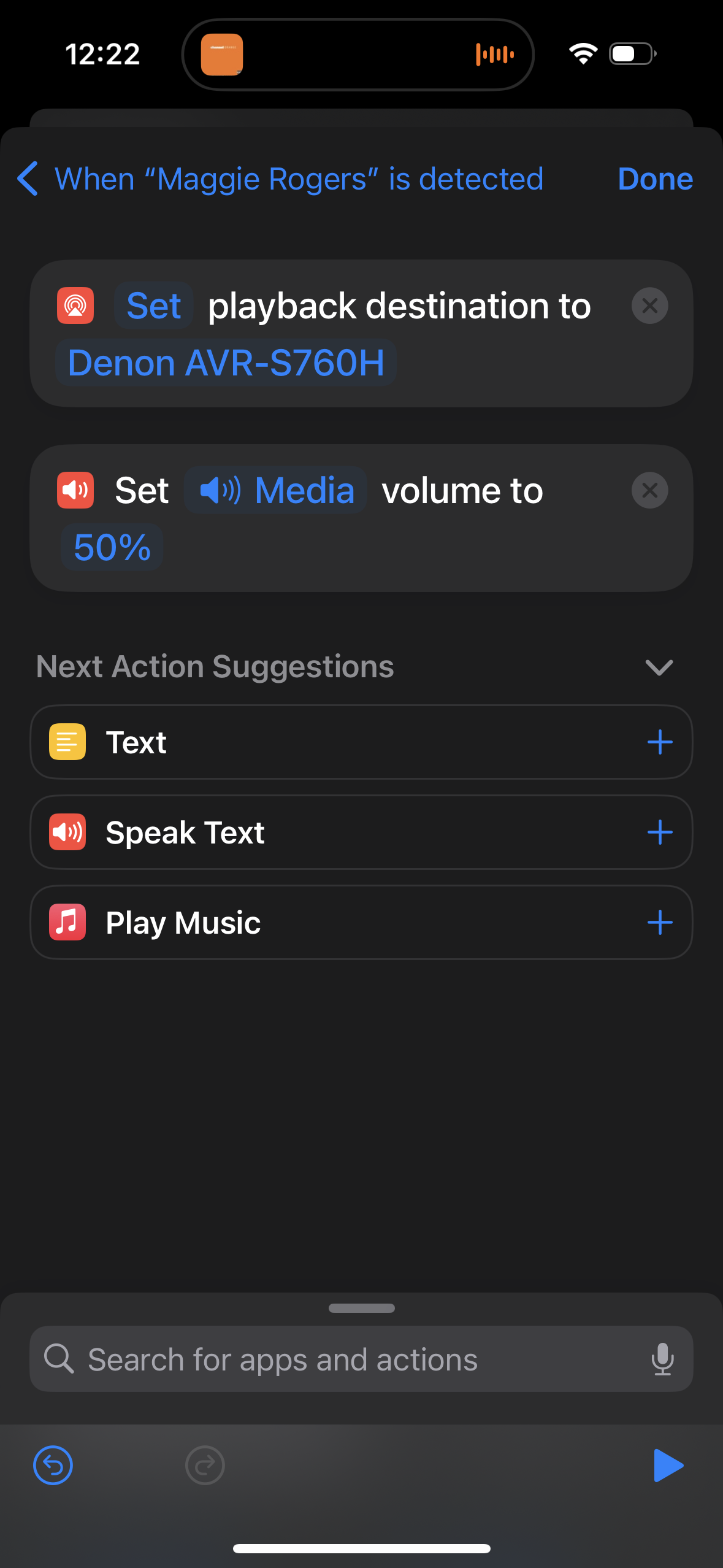The width and height of the screenshot is (723, 1568).
Task: Search for apps and actions
Action: pyautogui.click(x=343, y=1359)
